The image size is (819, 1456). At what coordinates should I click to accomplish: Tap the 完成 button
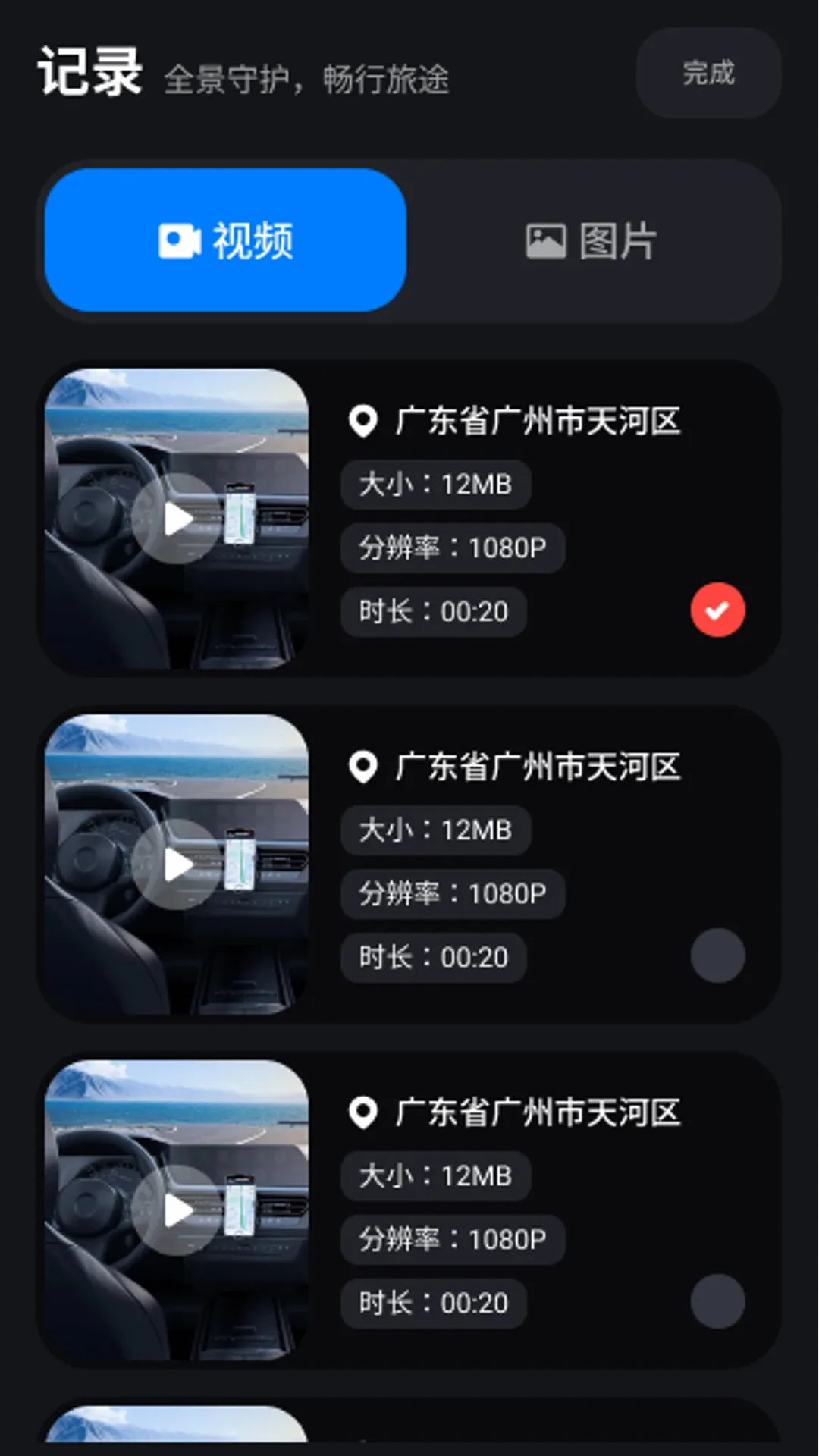pos(708,73)
